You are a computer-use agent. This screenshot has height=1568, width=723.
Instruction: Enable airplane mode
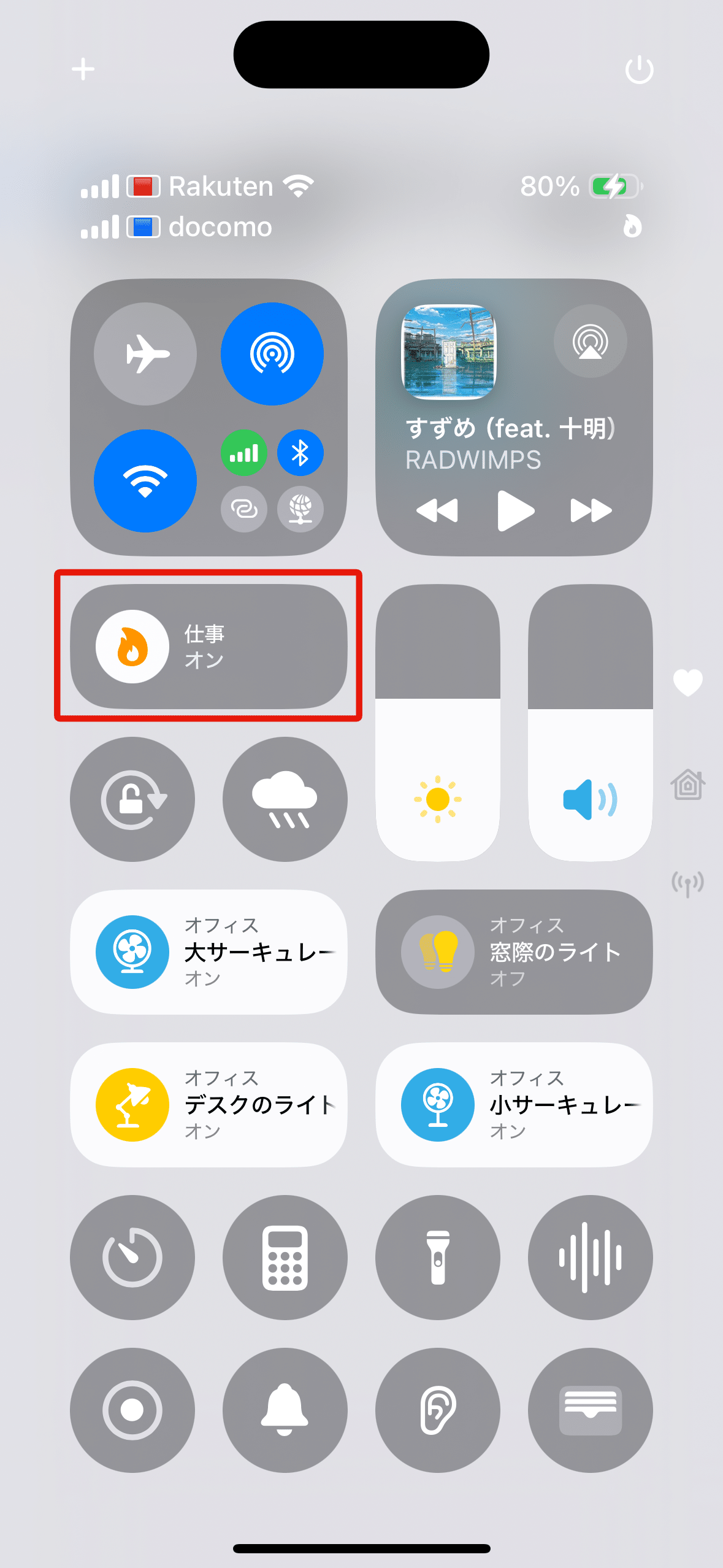click(x=145, y=354)
